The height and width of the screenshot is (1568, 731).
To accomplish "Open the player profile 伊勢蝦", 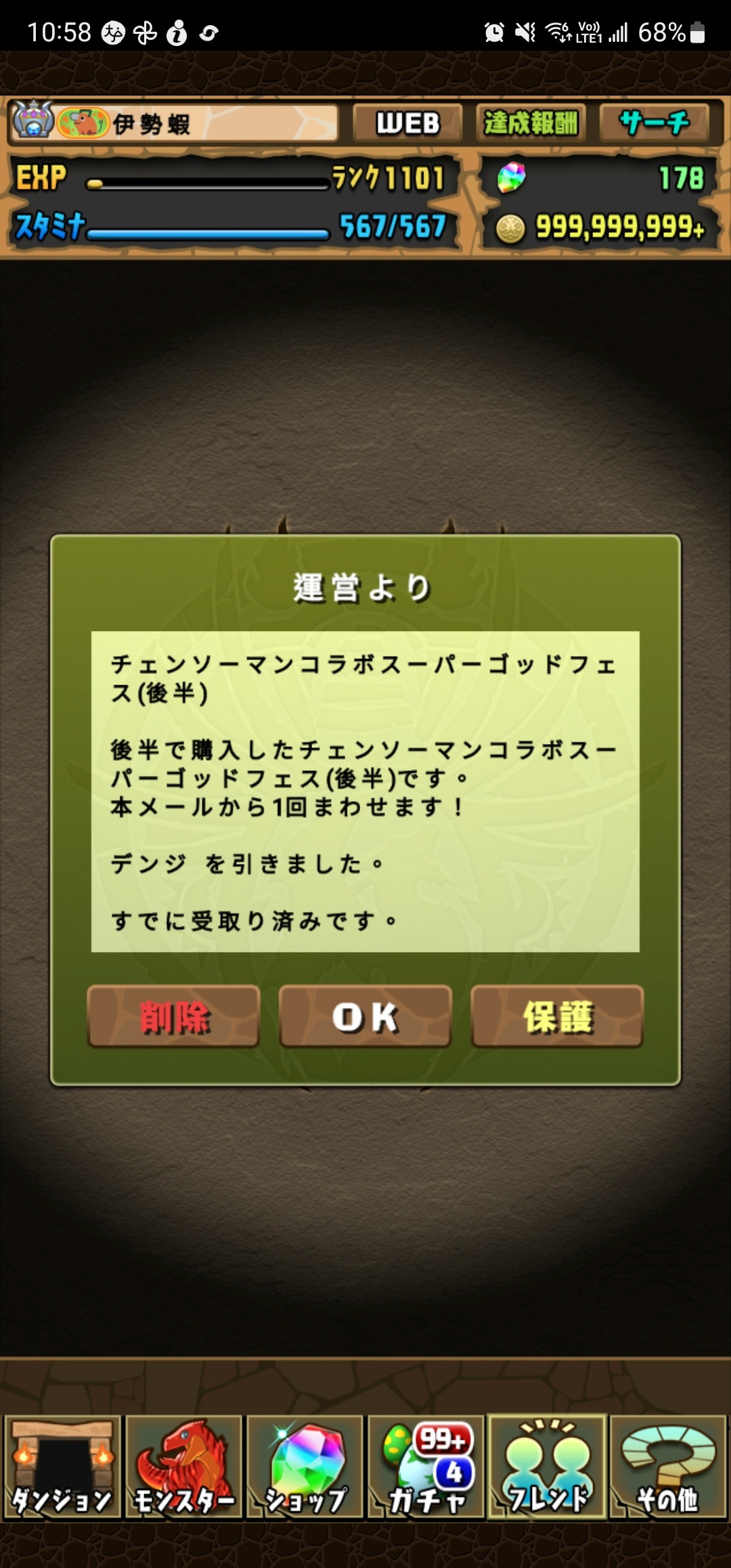I will point(175,123).
